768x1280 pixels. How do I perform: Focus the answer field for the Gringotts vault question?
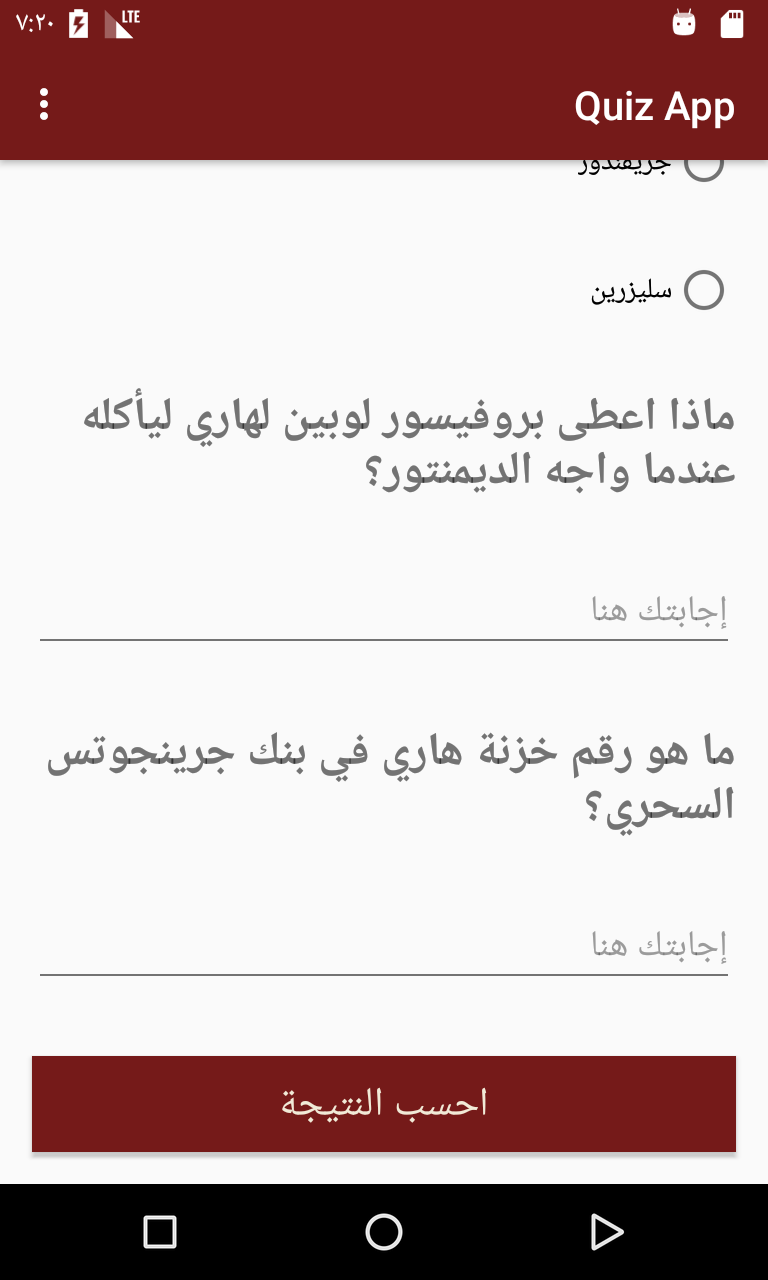[x=384, y=944]
